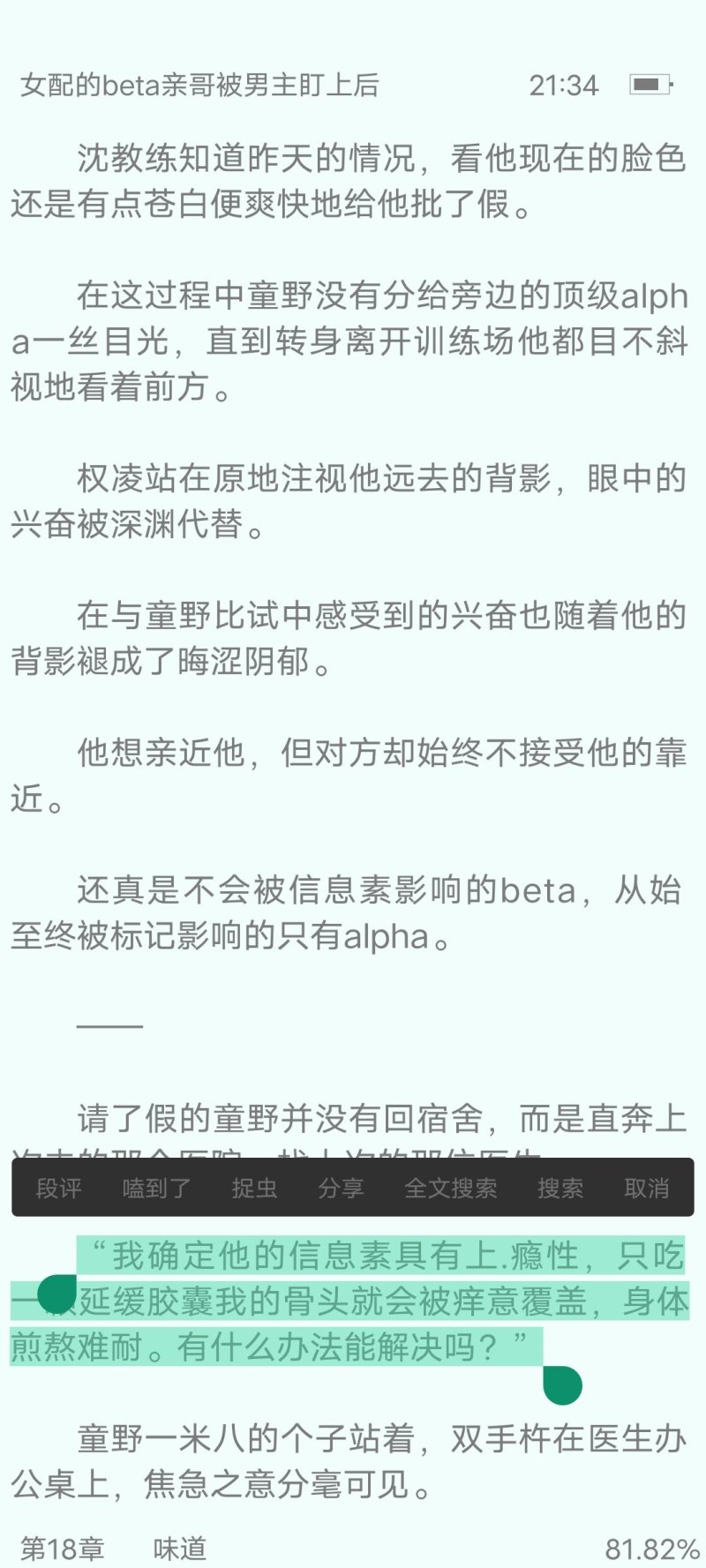Report a typo with 捉虫
The height and width of the screenshot is (1568, 706).
tap(254, 1188)
